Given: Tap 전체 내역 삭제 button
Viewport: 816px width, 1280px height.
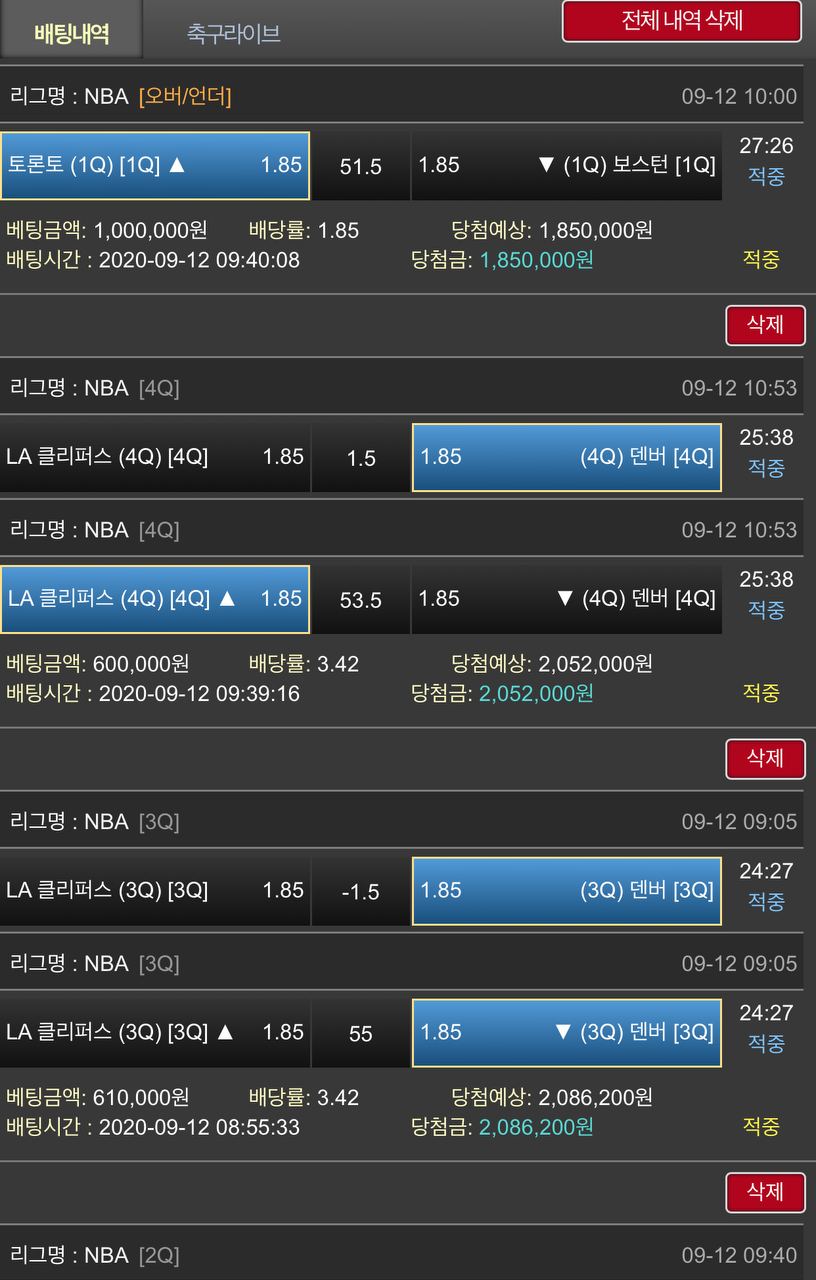Looking at the screenshot, I should (x=681, y=21).
